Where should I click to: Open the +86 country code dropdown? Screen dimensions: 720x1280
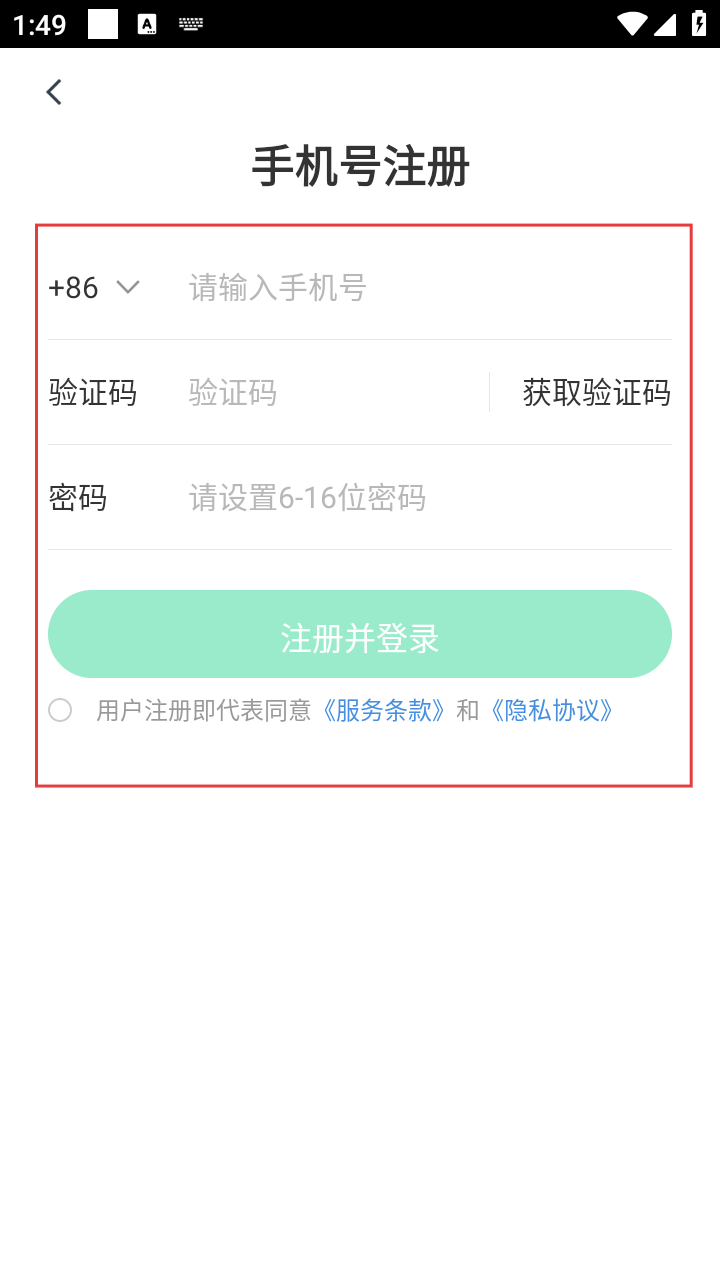click(93, 288)
